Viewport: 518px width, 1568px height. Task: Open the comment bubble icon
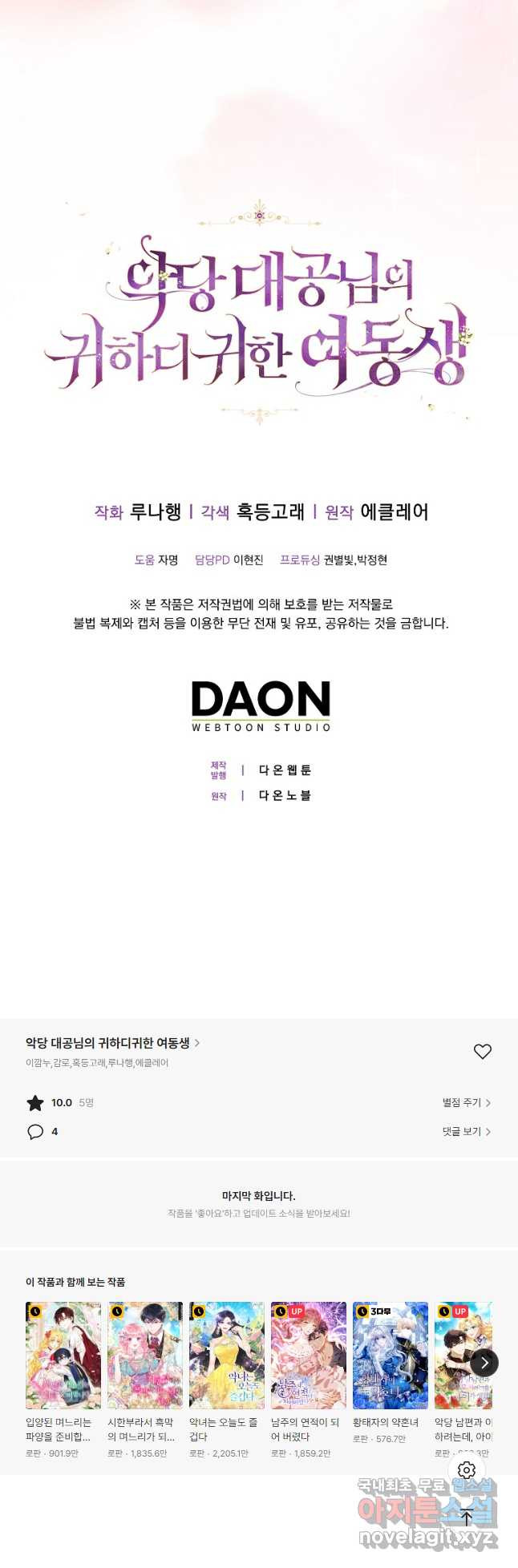point(35,1131)
